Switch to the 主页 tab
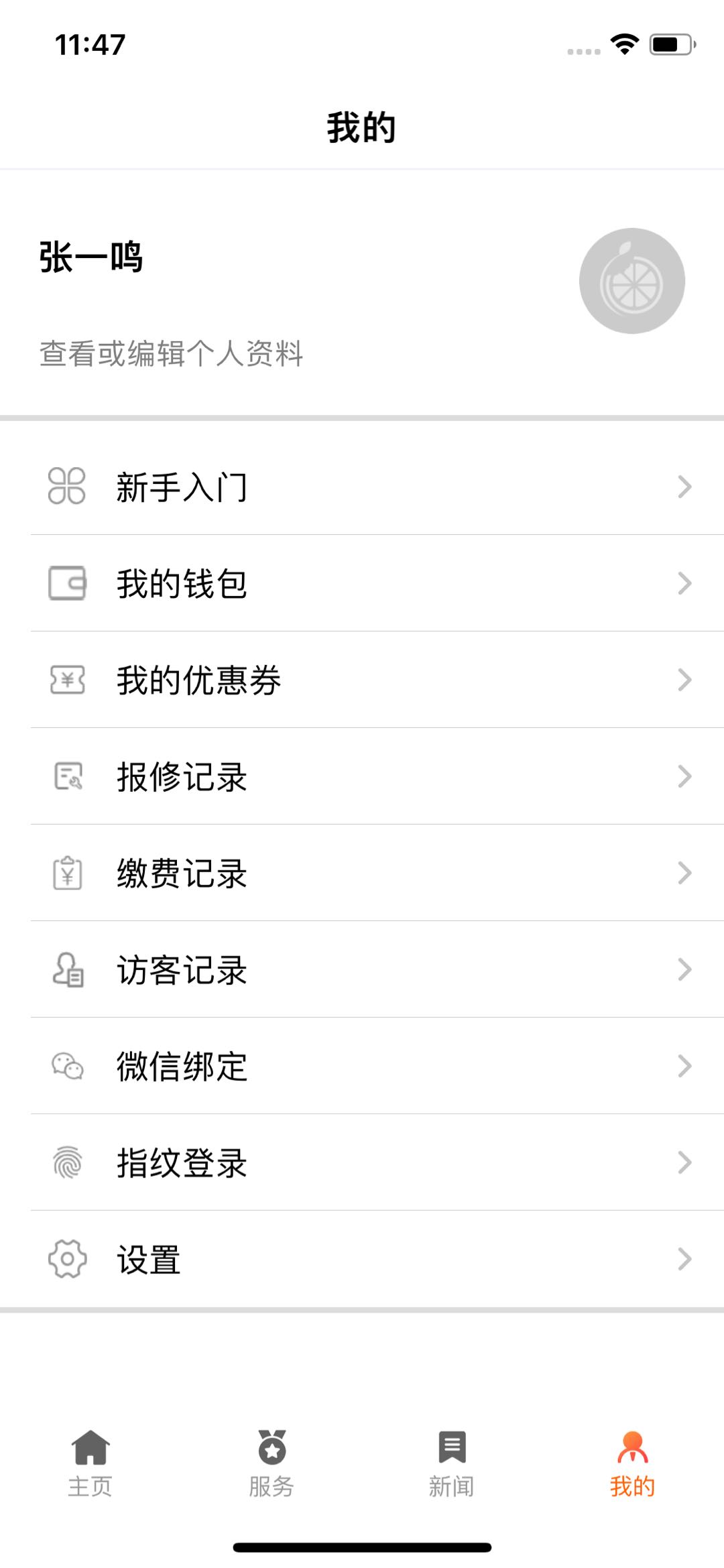 [90, 1463]
